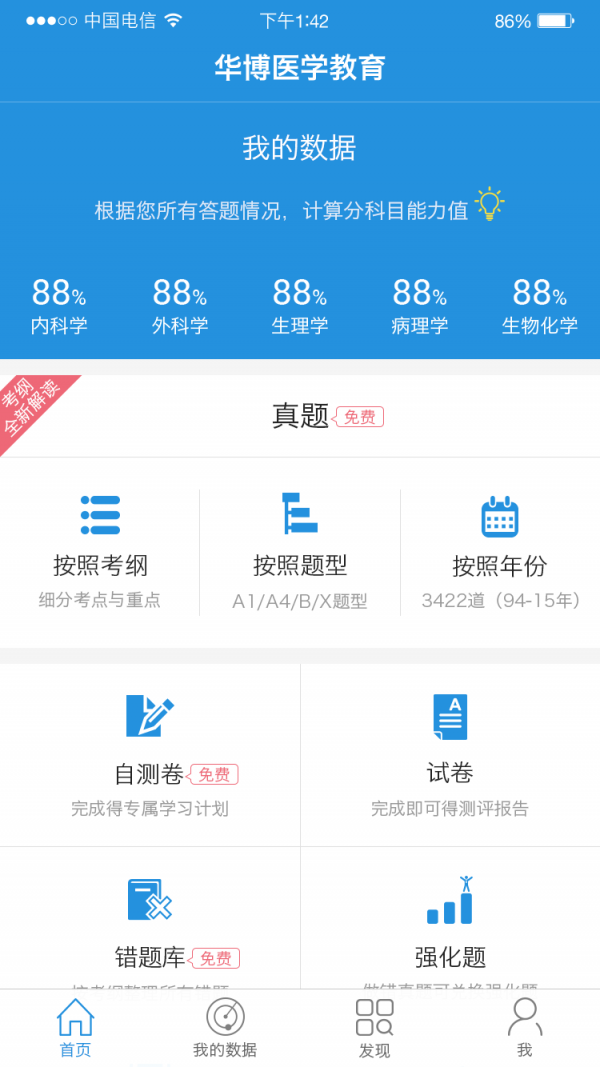View 生理学 ability score
The height and width of the screenshot is (1067, 600).
[300, 306]
